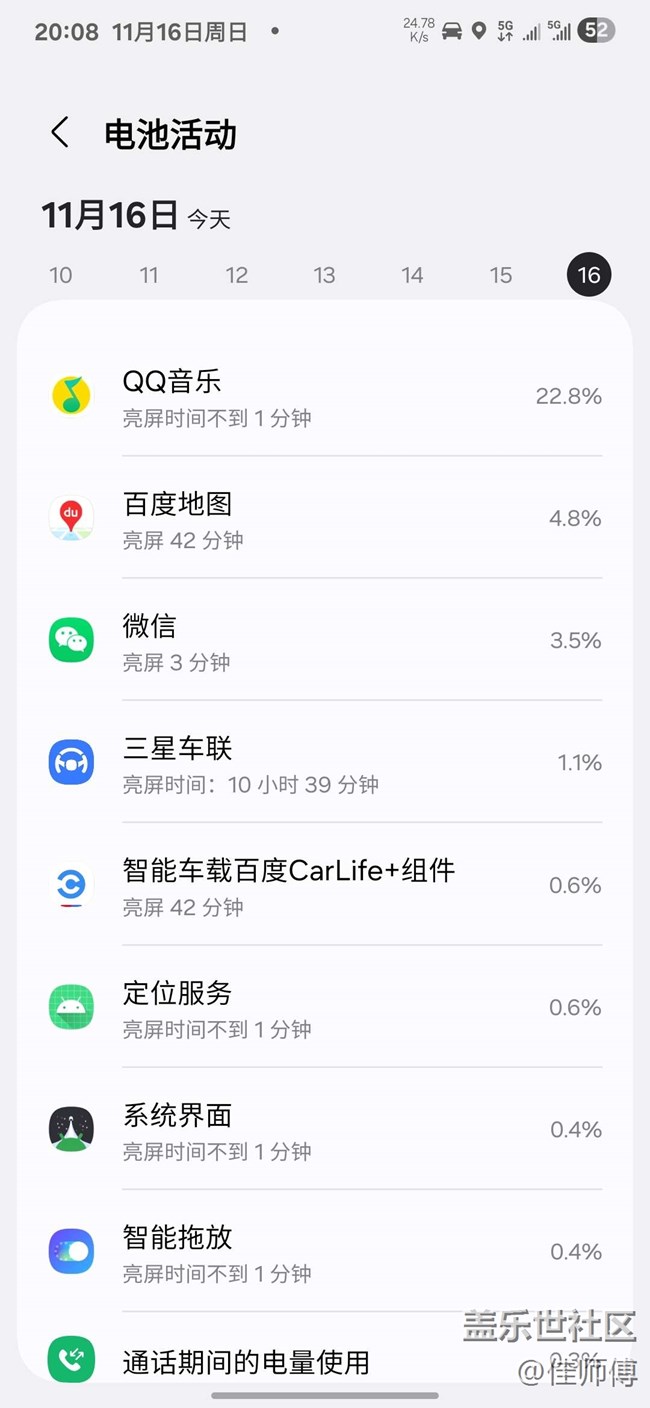The height and width of the screenshot is (1408, 650).
Task: Open 百度地图 battery usage details
Action: 325,518
